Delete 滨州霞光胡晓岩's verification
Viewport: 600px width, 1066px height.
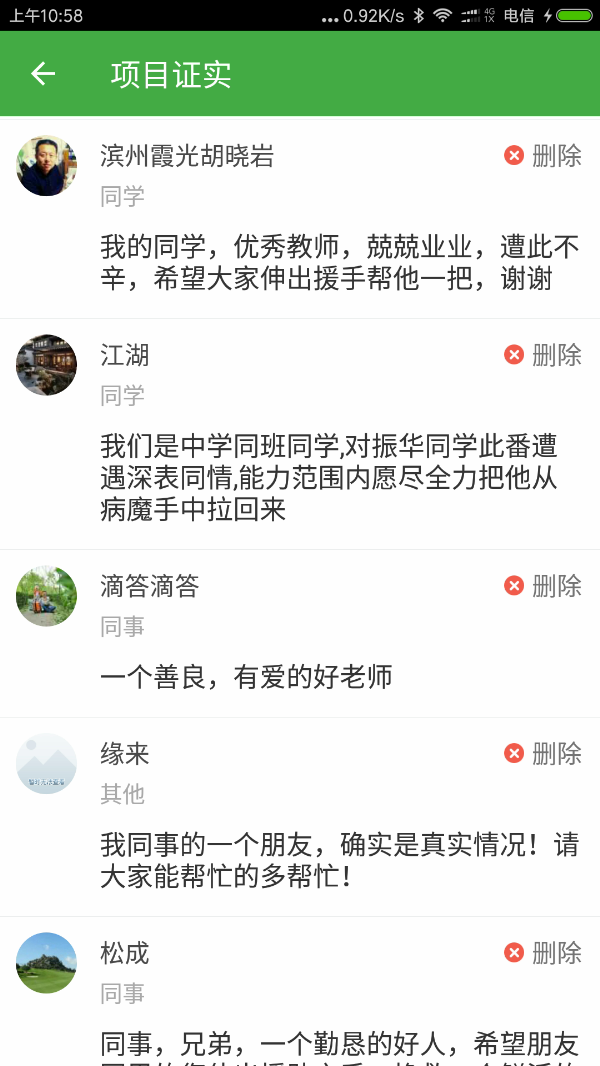pos(543,155)
